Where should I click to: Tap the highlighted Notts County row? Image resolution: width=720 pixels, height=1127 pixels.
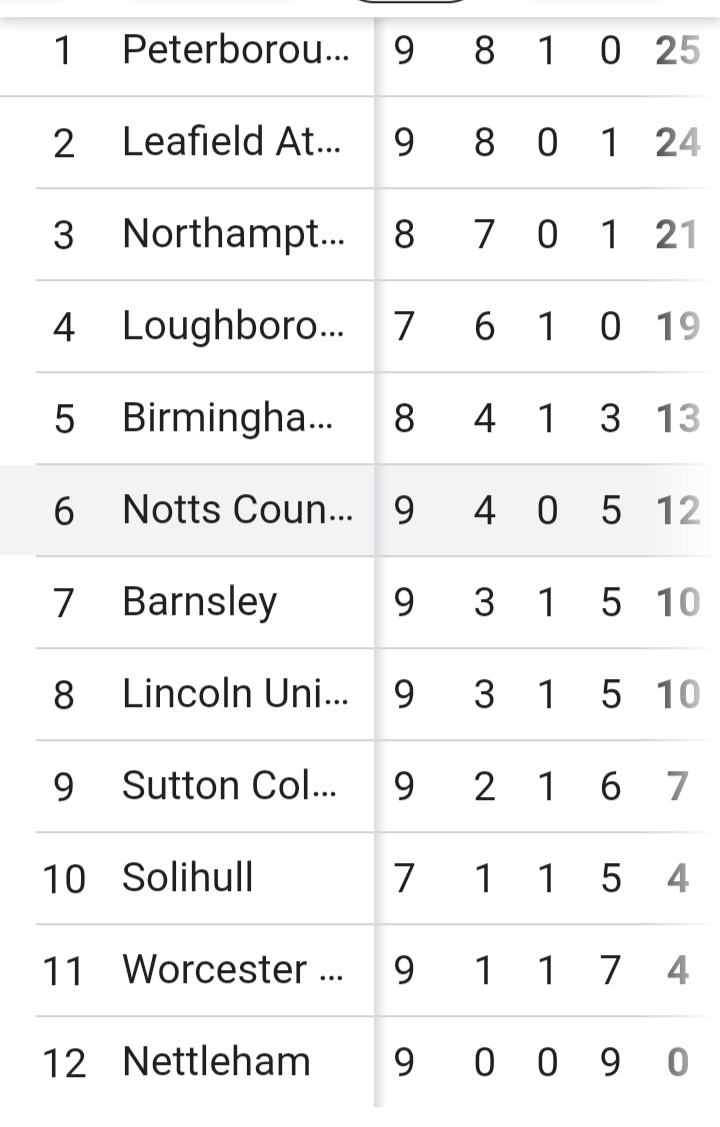coord(237,511)
